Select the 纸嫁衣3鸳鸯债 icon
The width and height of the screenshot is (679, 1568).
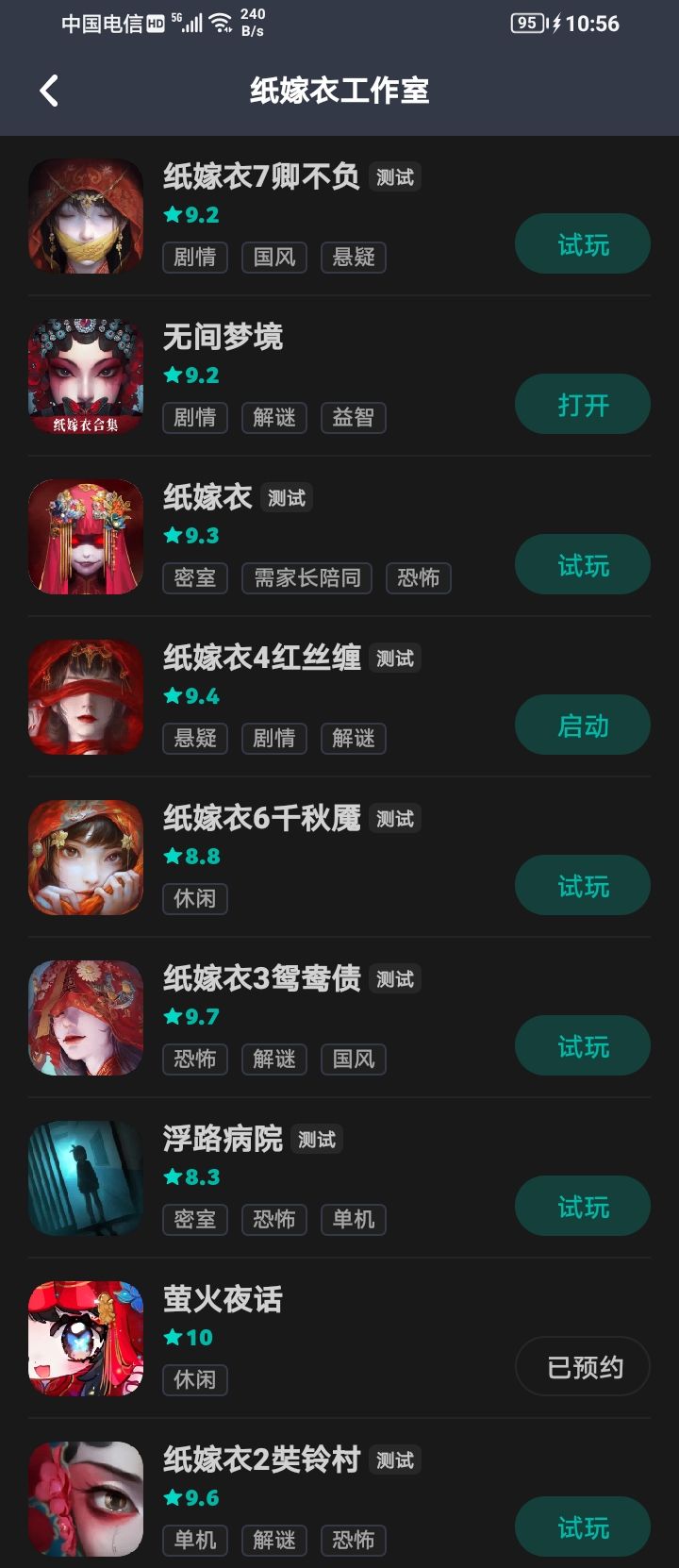[x=85, y=1017]
